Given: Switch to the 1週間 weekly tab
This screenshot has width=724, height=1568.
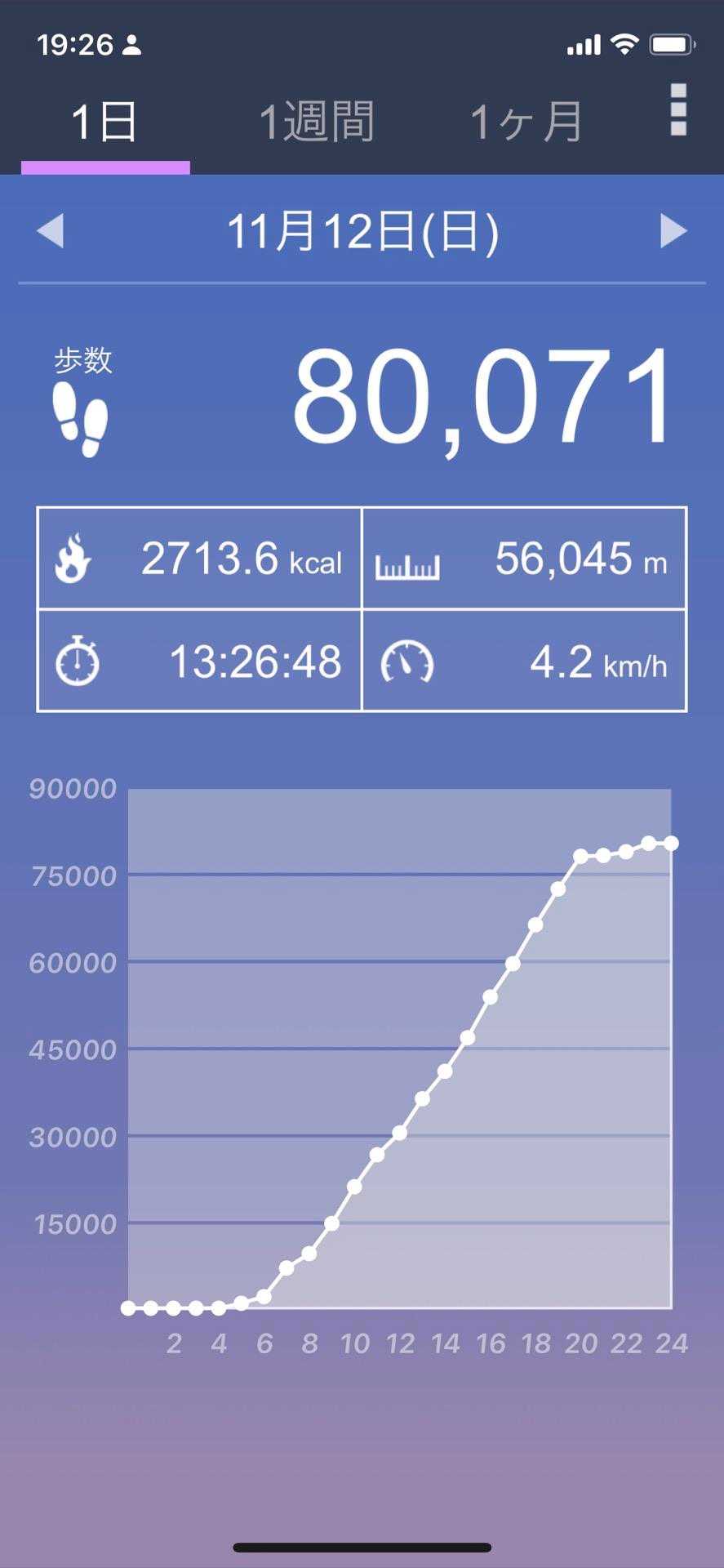Looking at the screenshot, I should click(x=317, y=122).
